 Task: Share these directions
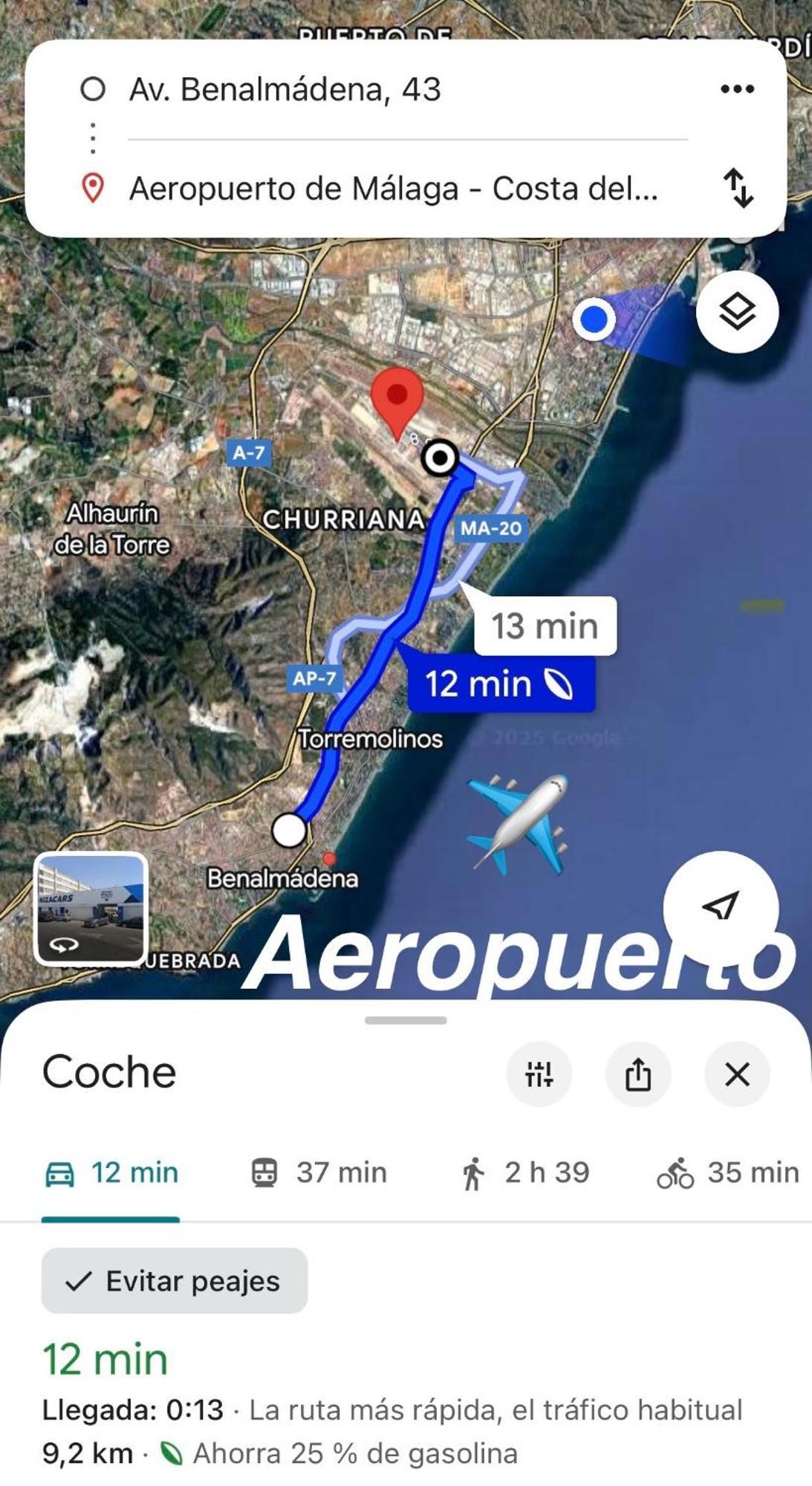pos(638,1074)
